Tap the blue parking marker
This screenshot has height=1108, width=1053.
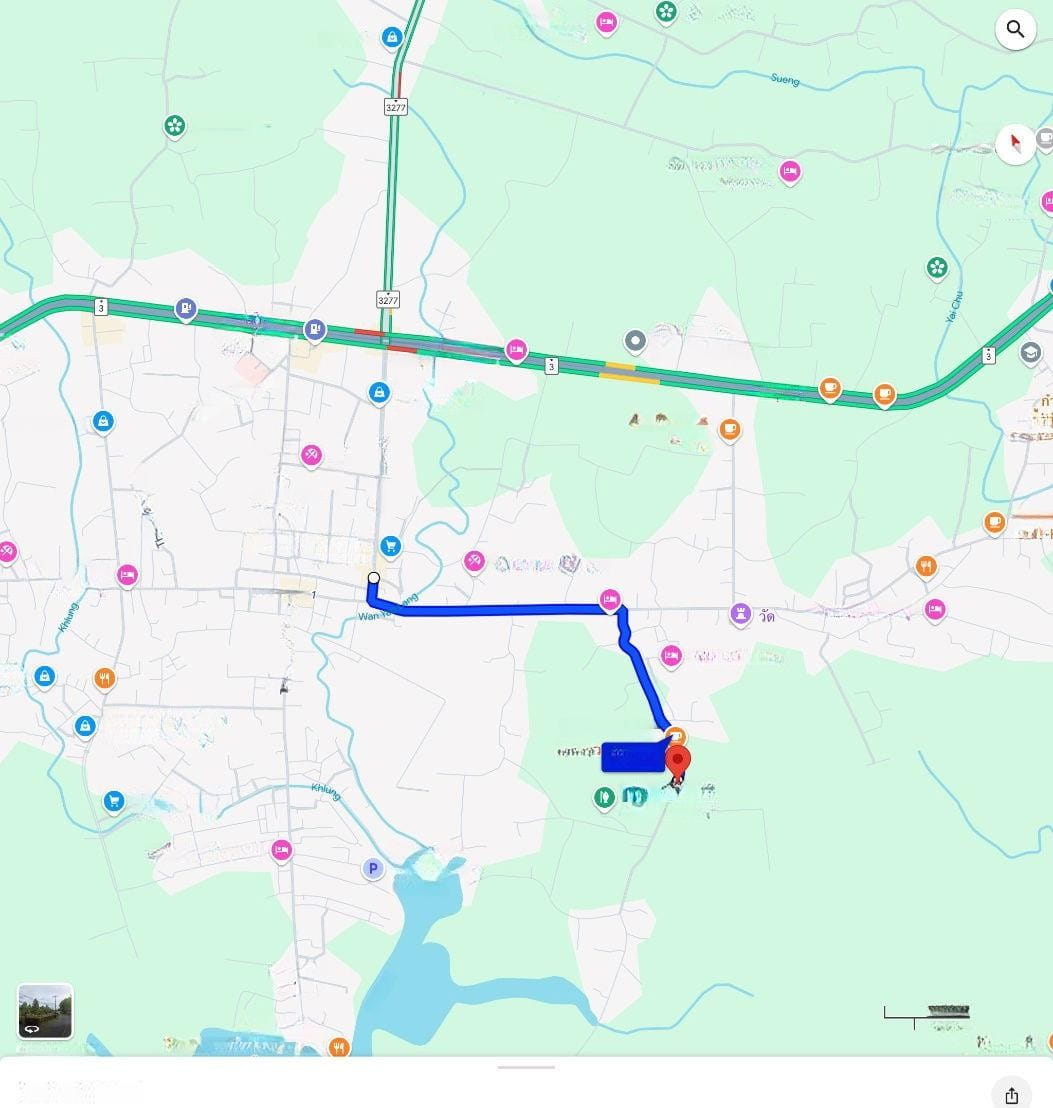[373, 869]
